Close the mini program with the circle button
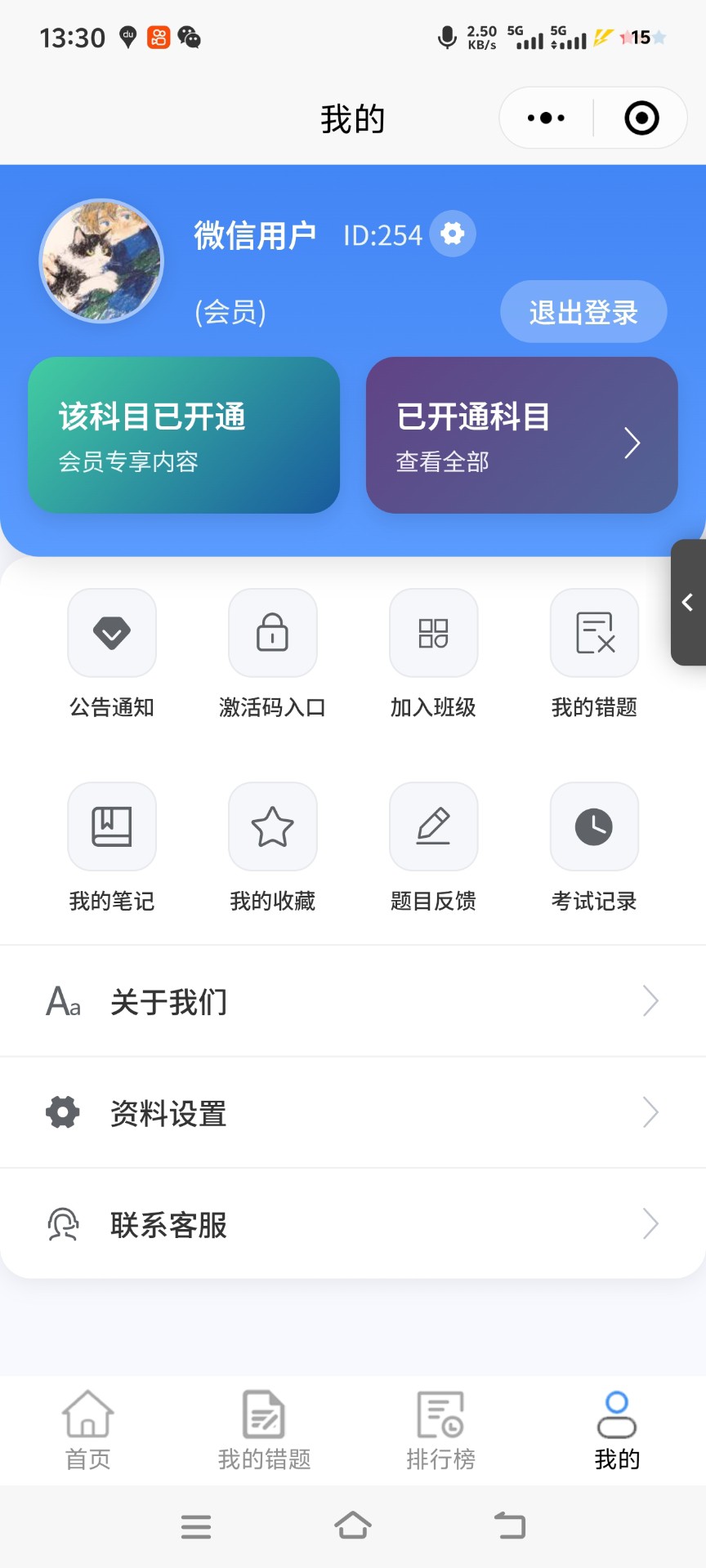The height and width of the screenshot is (1568, 706). (x=641, y=118)
